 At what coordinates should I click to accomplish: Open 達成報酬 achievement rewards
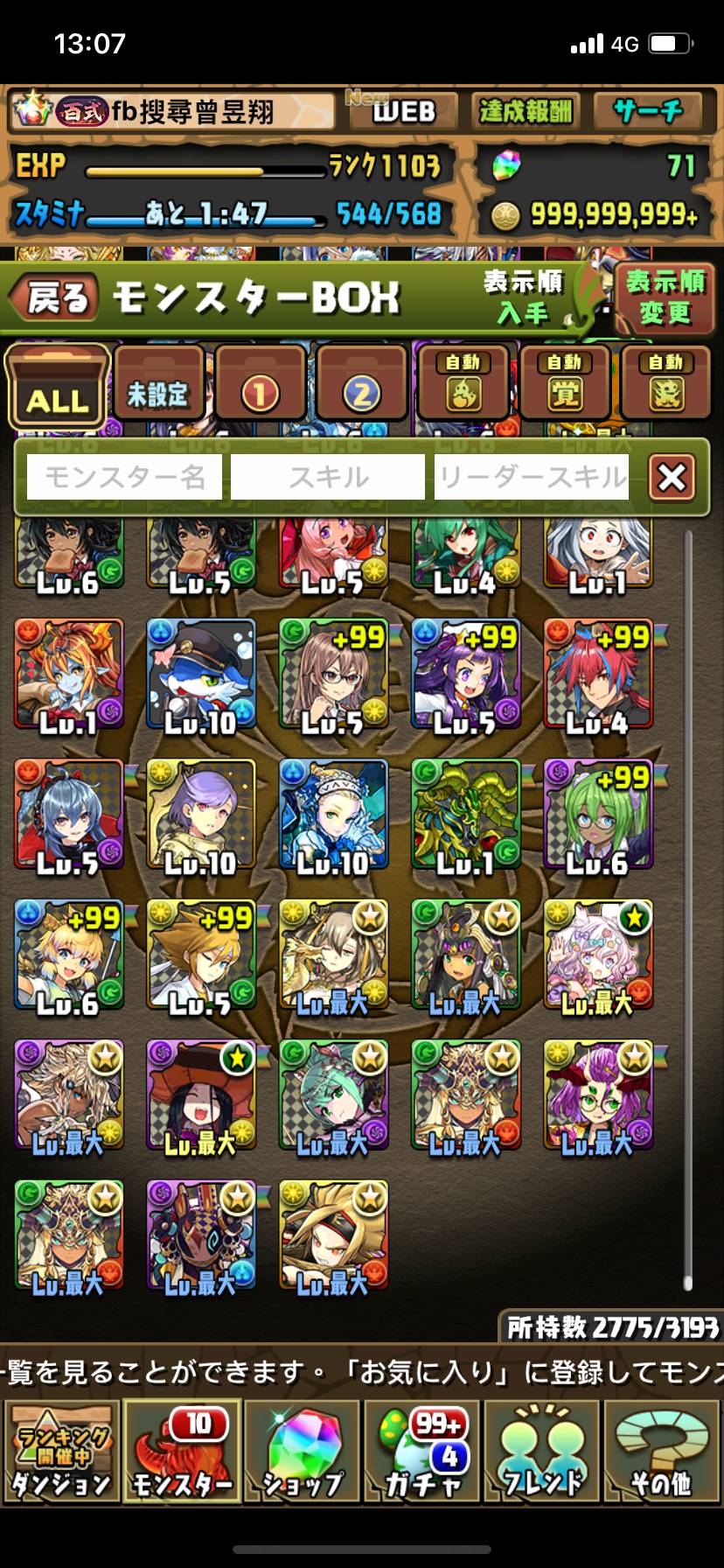[x=525, y=111]
